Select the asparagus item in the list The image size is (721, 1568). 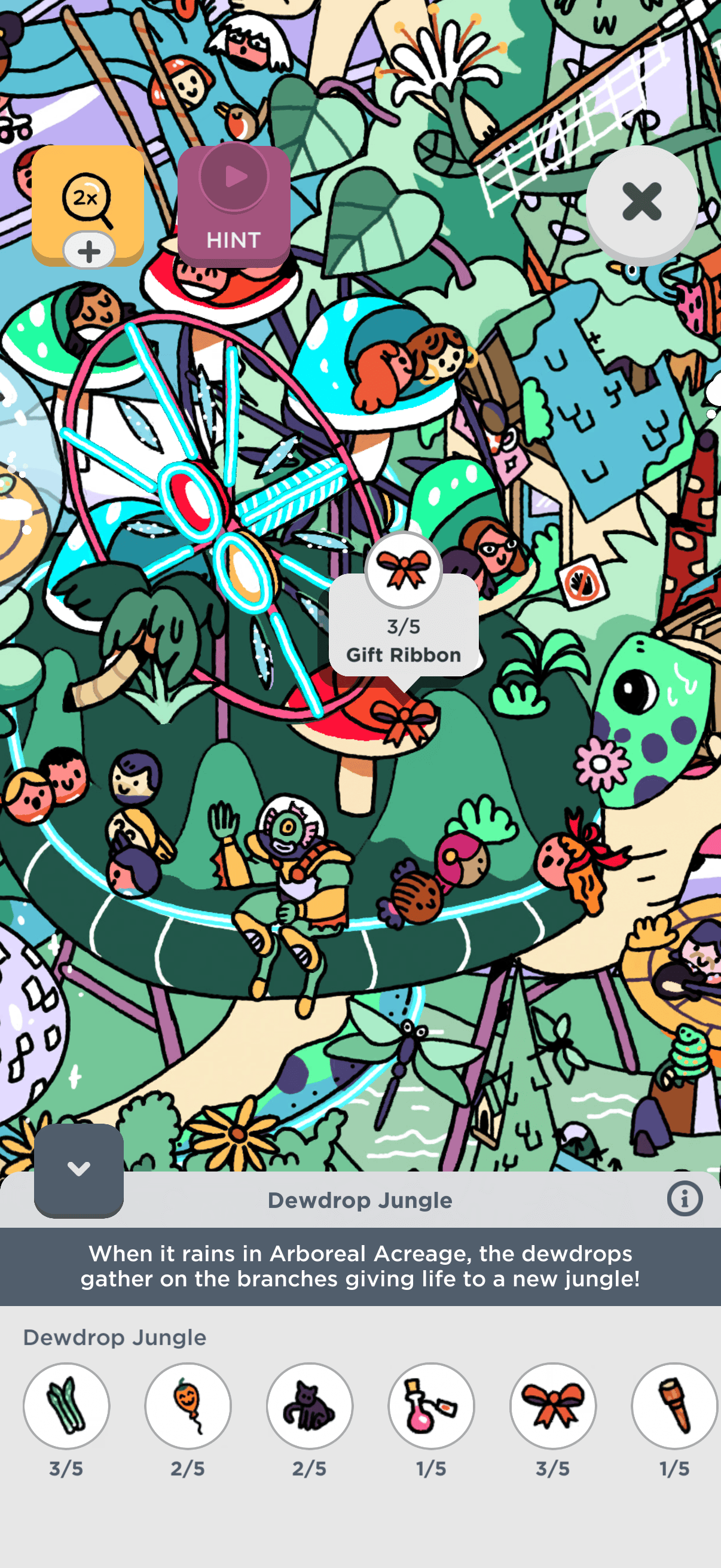tap(66, 1406)
